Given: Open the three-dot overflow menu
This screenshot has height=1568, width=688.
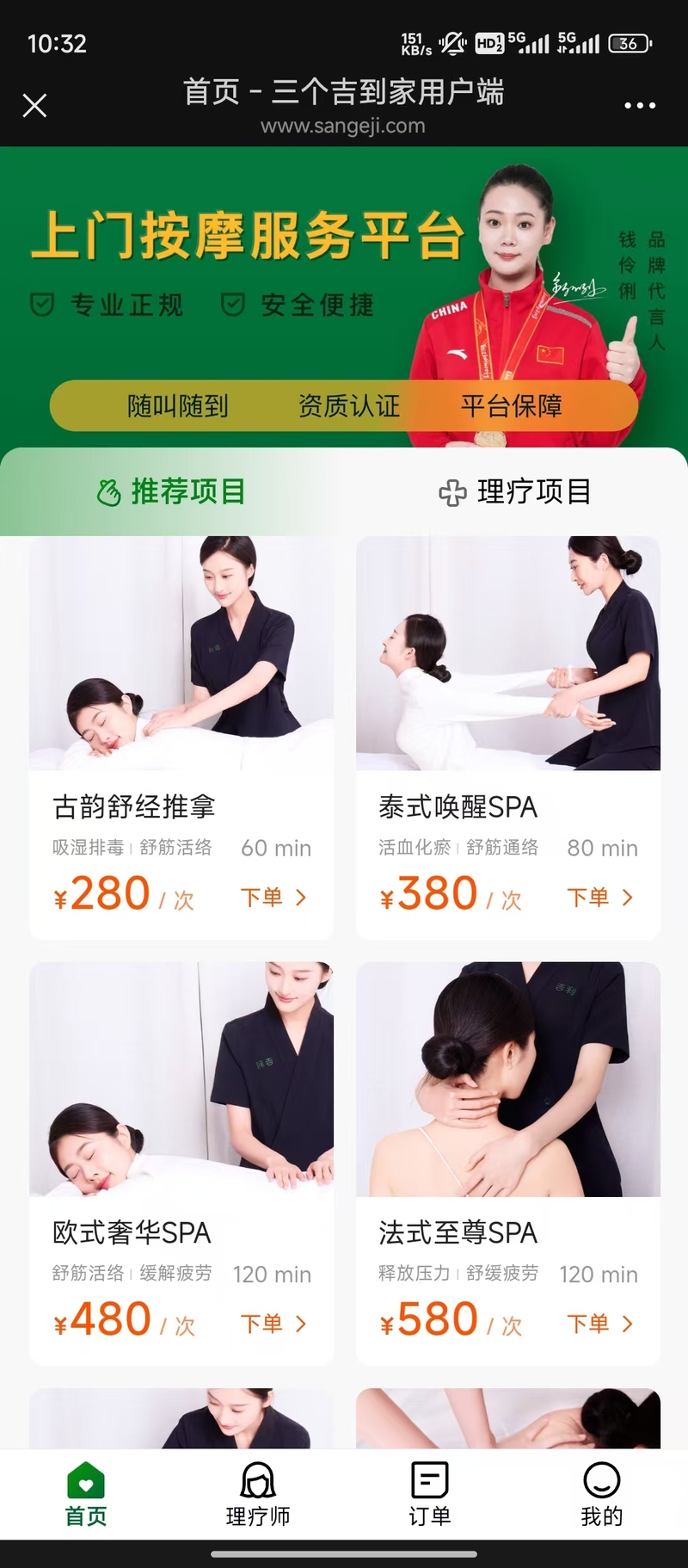Looking at the screenshot, I should [640, 106].
